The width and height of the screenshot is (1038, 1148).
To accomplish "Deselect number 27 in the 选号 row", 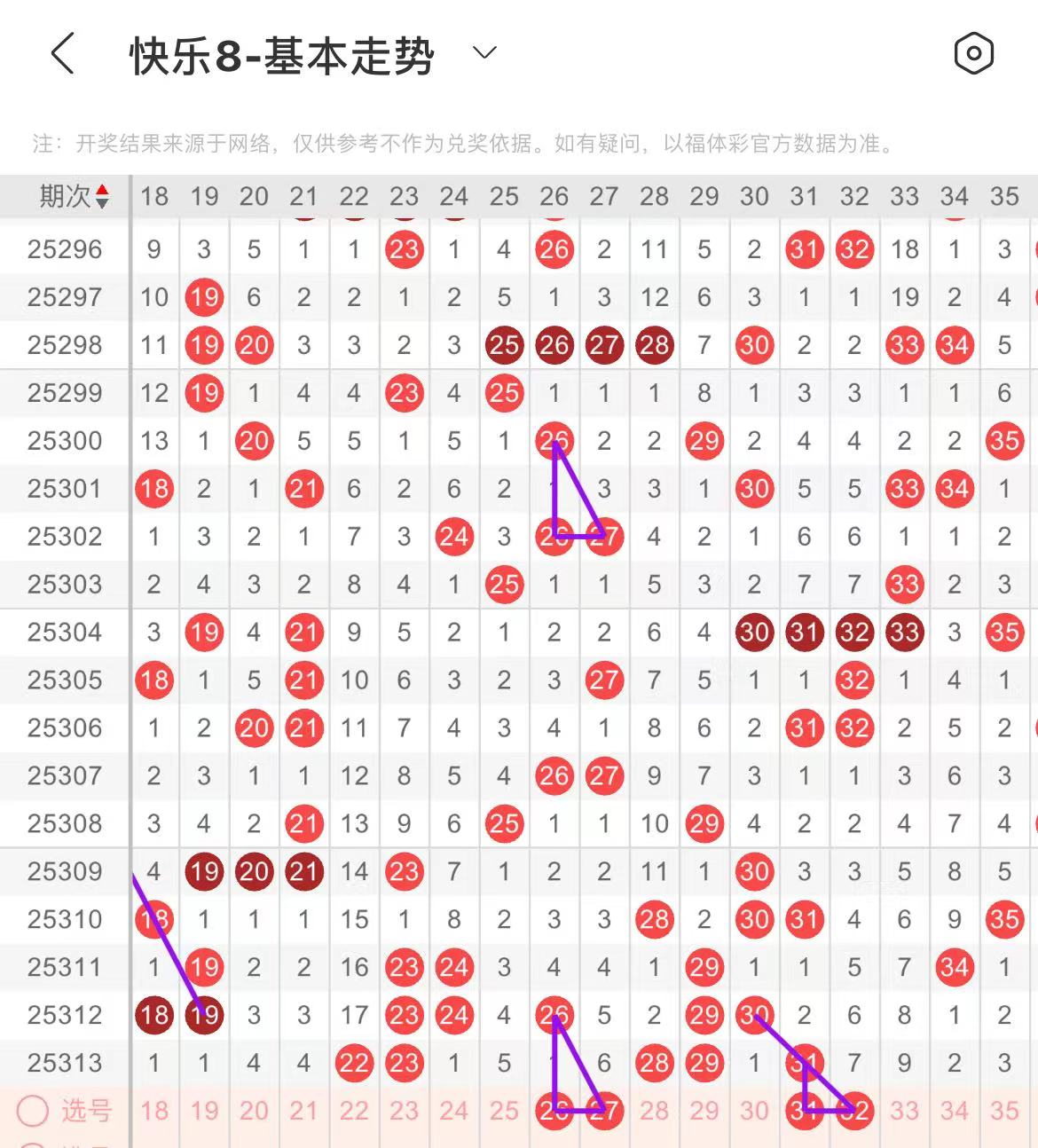I will click(x=604, y=1111).
